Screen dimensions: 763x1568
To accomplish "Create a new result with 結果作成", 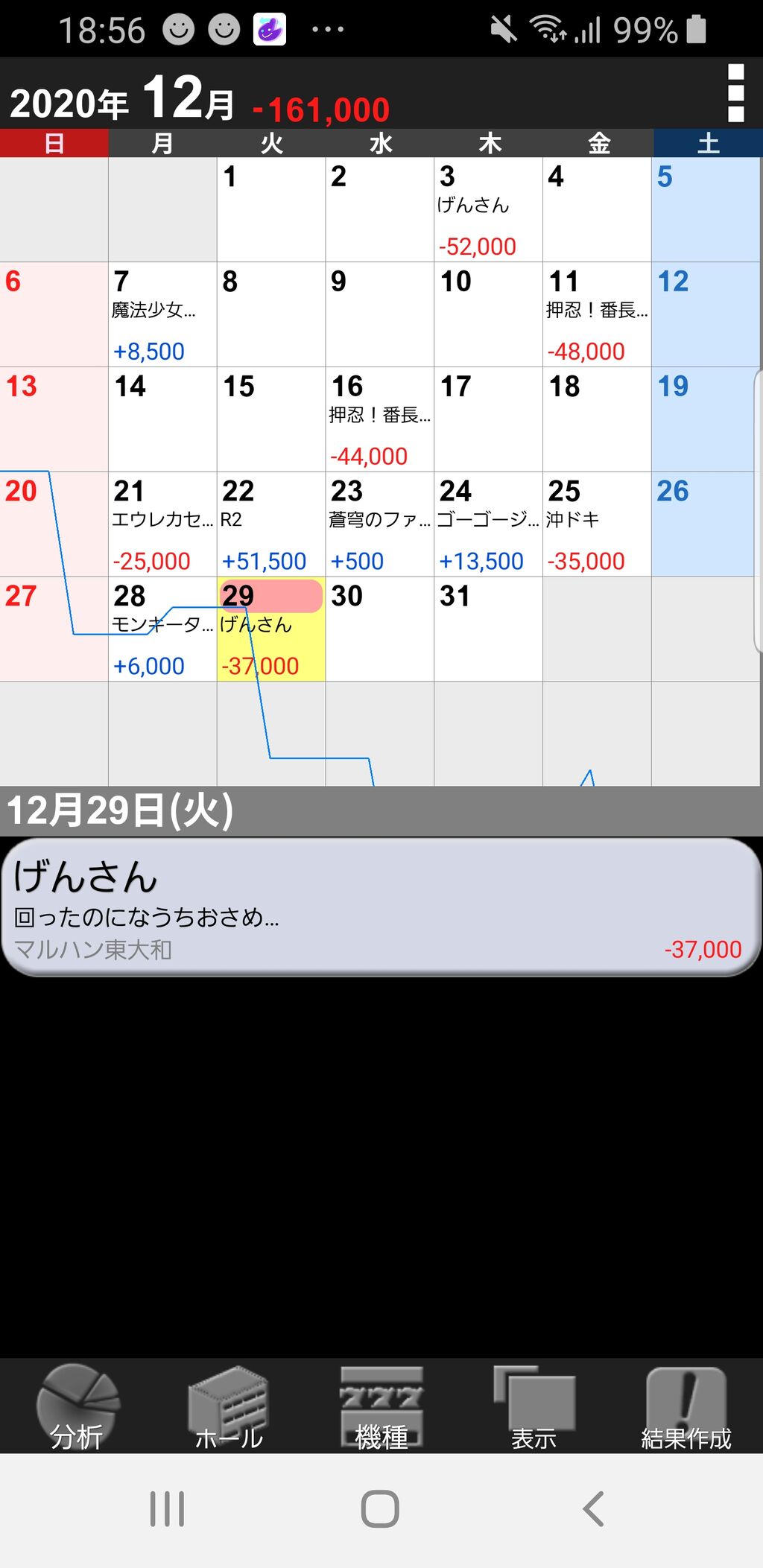I will point(686,1406).
